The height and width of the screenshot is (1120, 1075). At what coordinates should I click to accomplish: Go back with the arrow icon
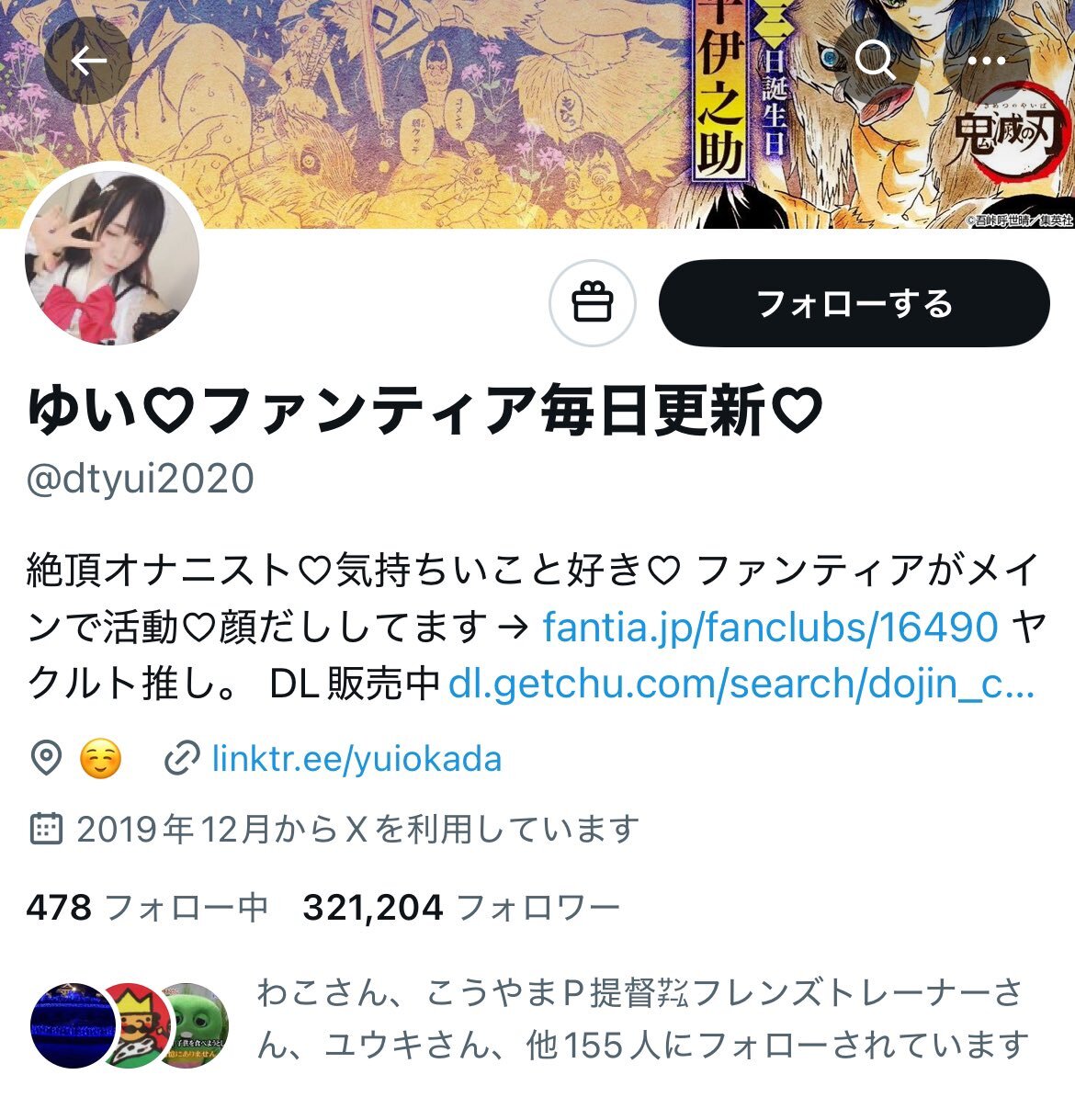click(88, 61)
